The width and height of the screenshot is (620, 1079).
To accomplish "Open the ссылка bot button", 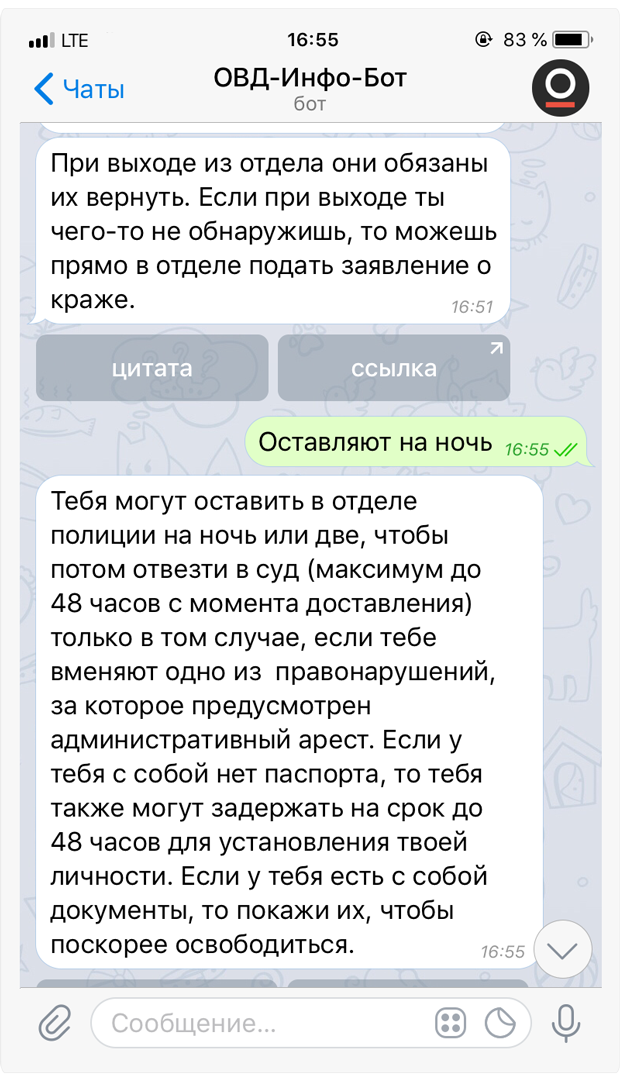I will coord(393,367).
